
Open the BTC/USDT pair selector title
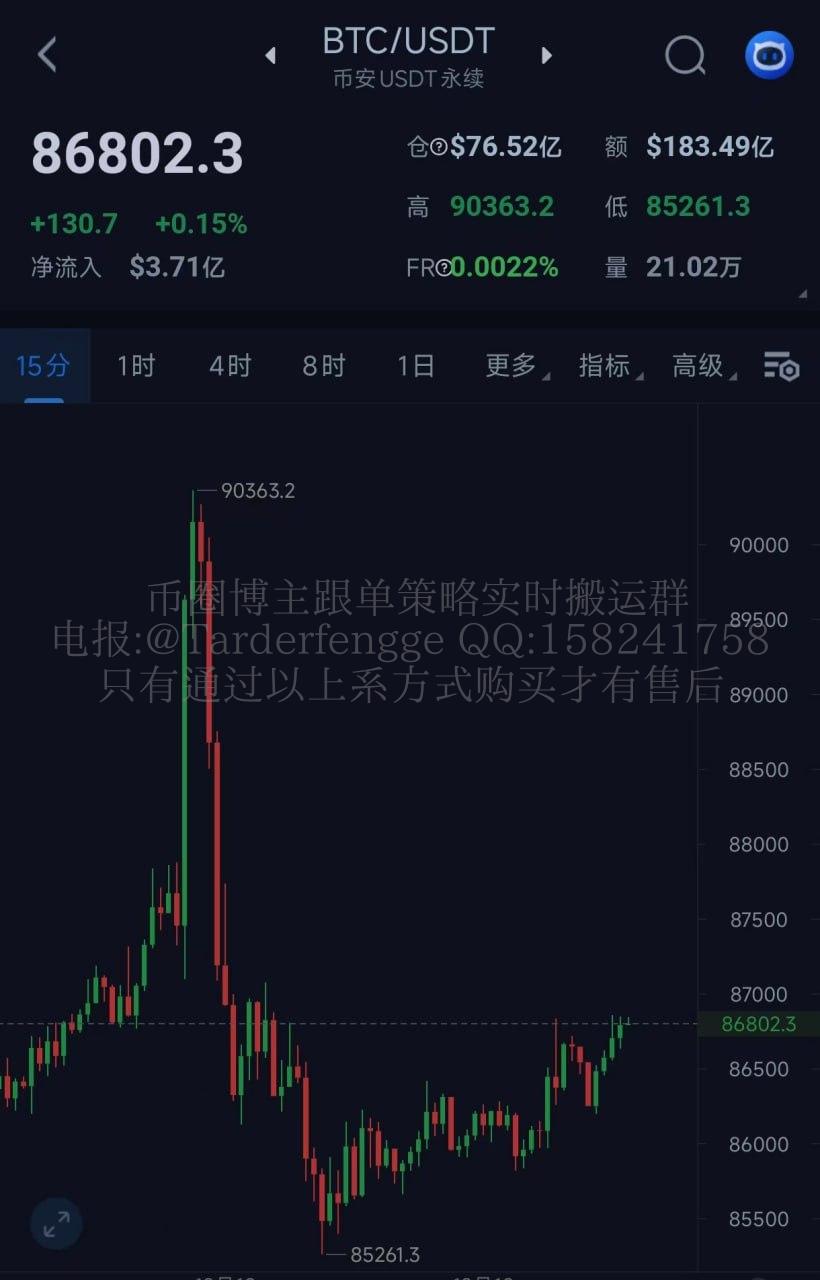pos(408,42)
